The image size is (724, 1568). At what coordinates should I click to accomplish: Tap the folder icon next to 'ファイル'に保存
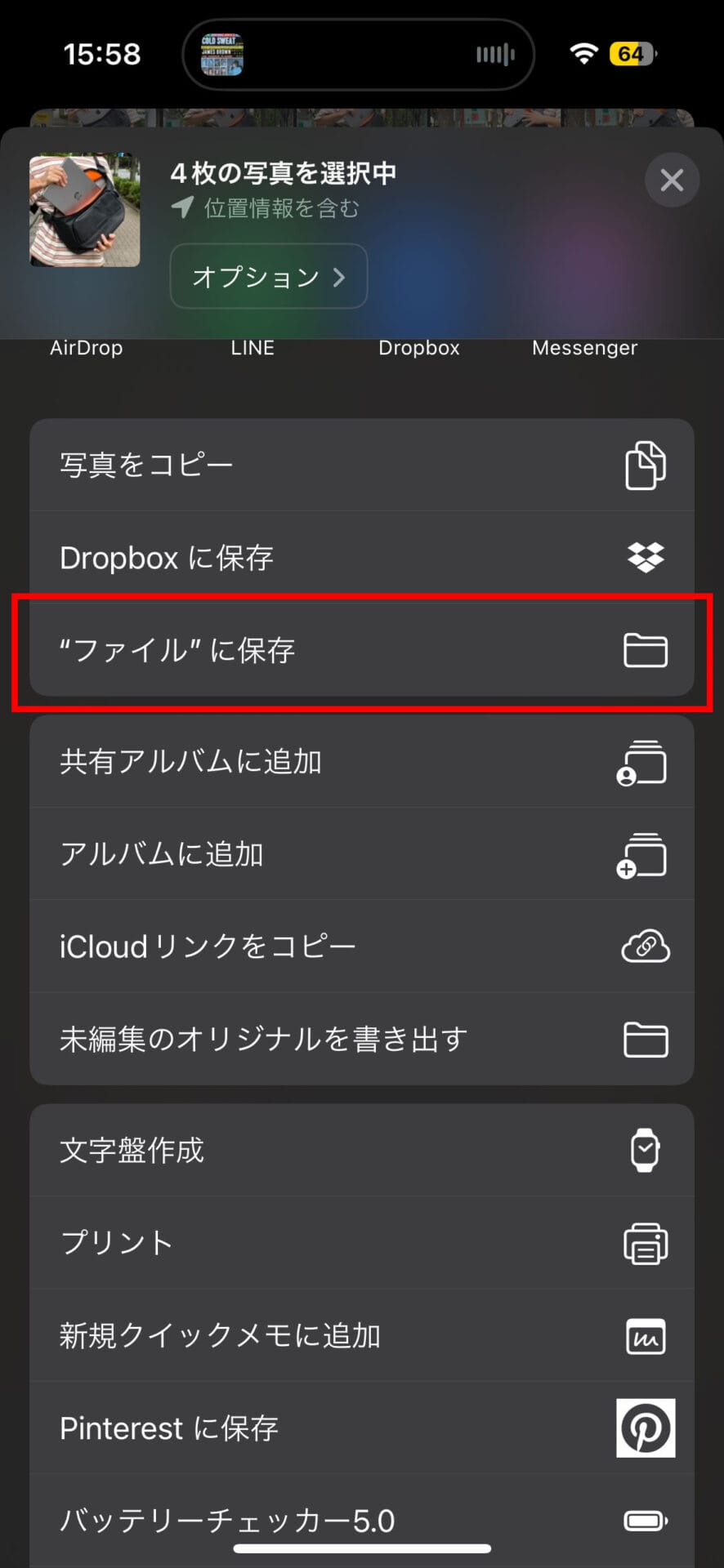point(645,650)
